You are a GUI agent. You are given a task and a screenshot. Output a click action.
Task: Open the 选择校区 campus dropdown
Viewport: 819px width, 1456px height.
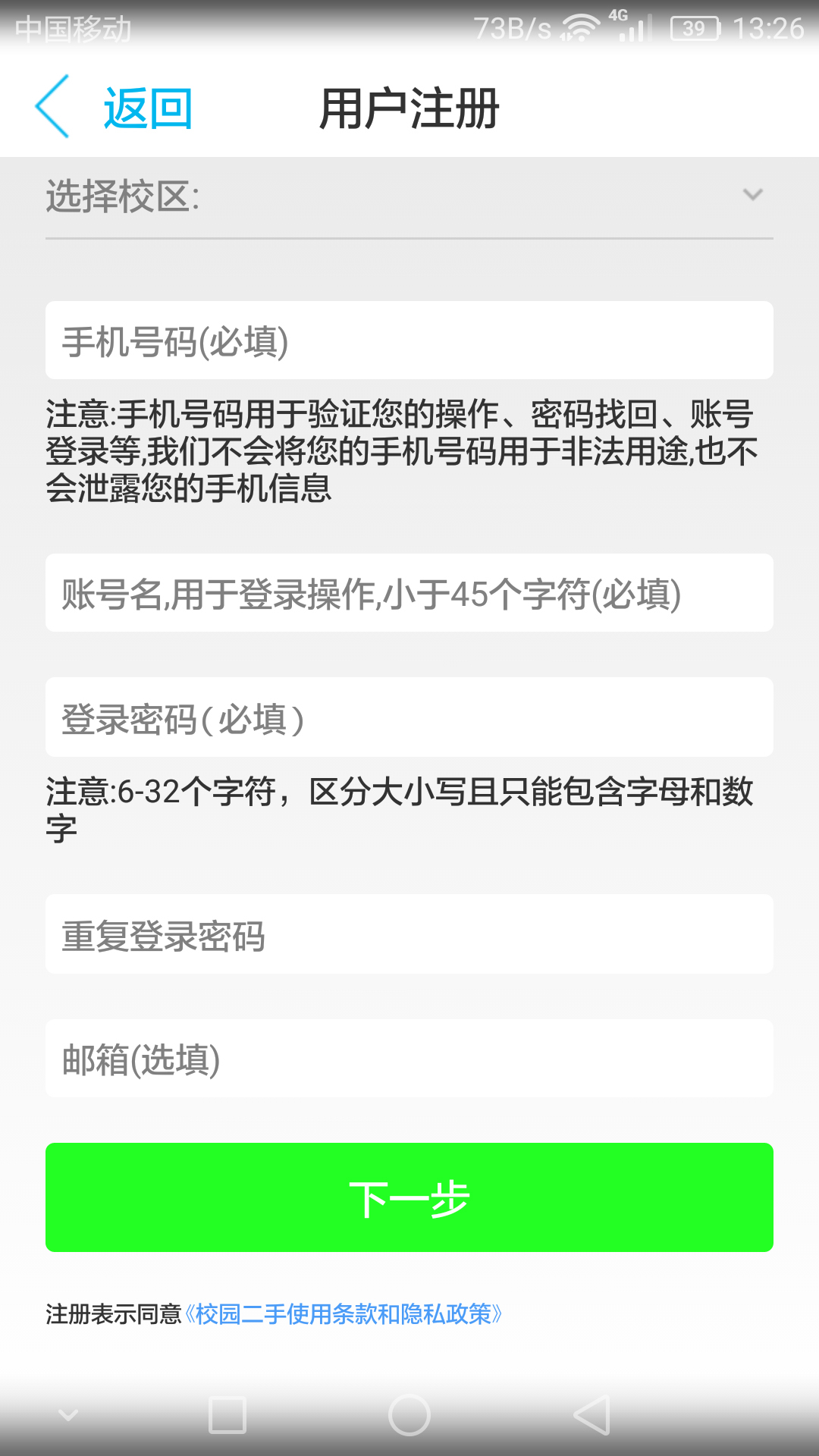[409, 196]
